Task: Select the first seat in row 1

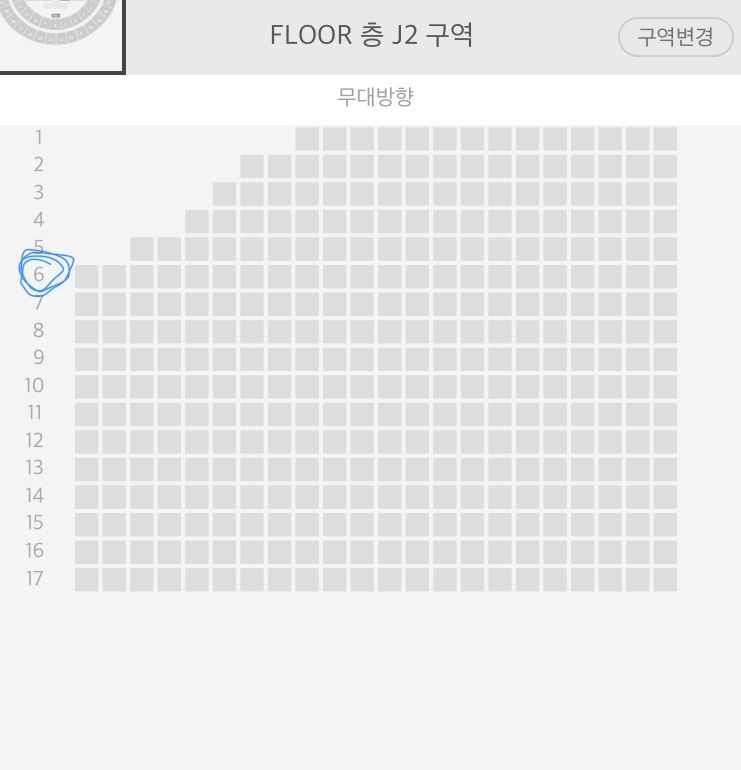Action: [307, 138]
